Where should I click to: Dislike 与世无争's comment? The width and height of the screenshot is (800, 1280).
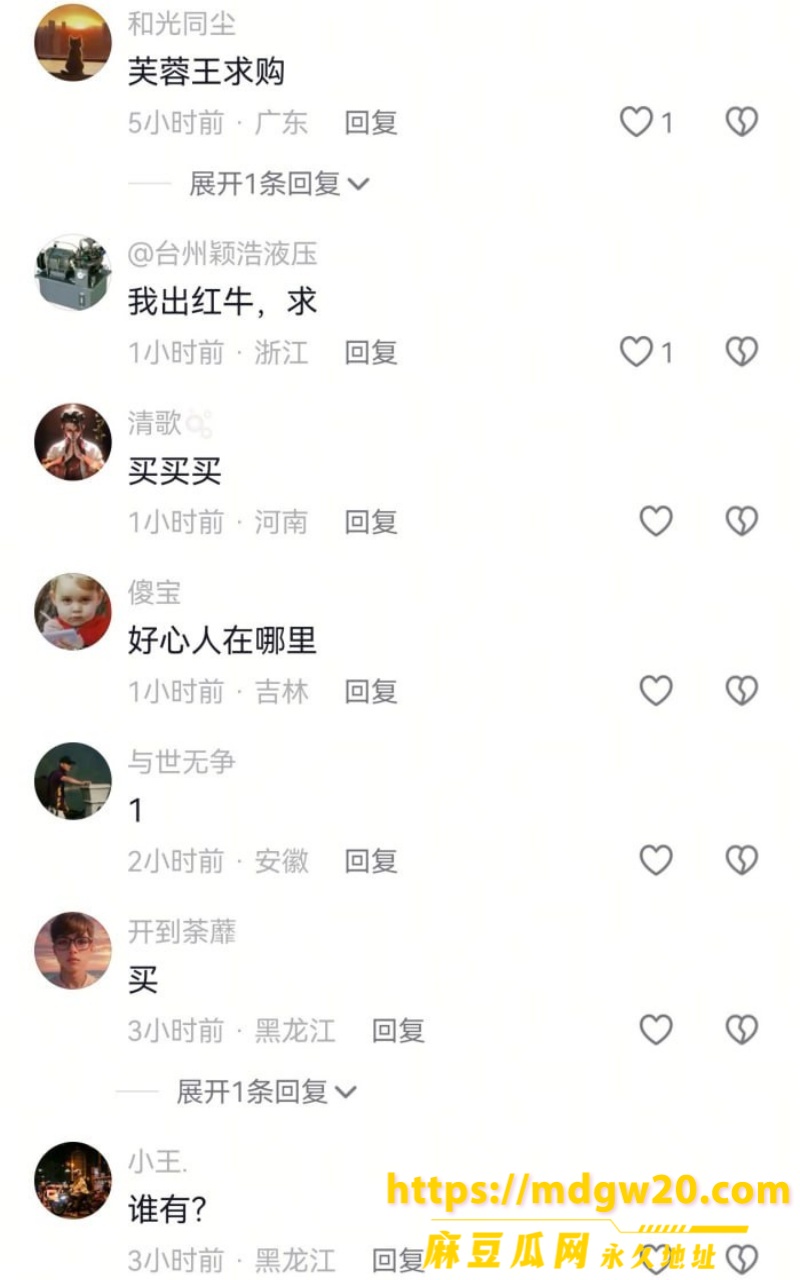point(741,860)
